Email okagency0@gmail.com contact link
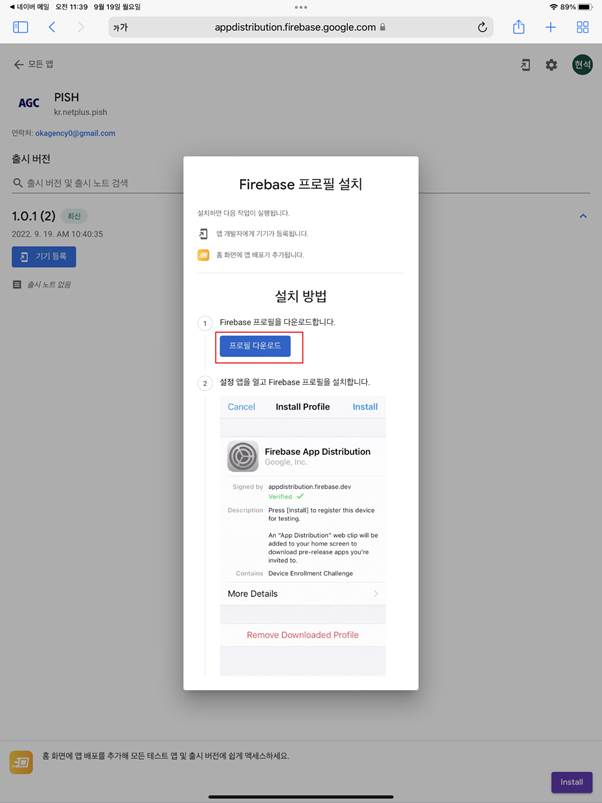 [x=75, y=133]
